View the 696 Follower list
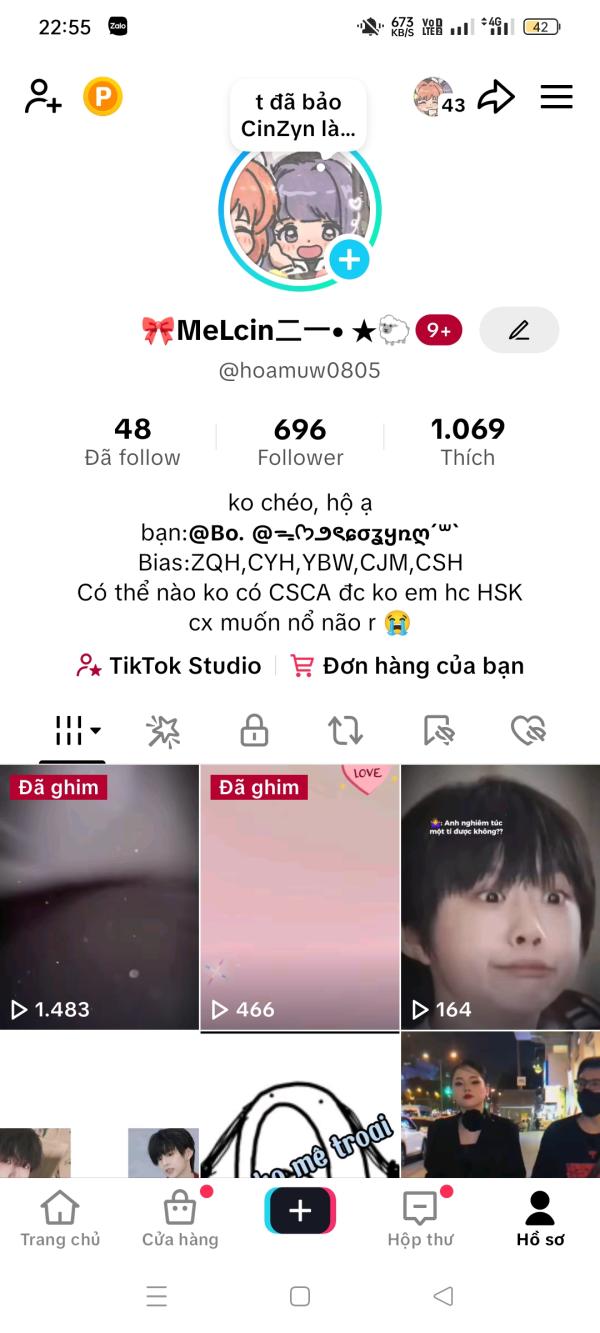This screenshot has width=600, height=1333. click(300, 442)
